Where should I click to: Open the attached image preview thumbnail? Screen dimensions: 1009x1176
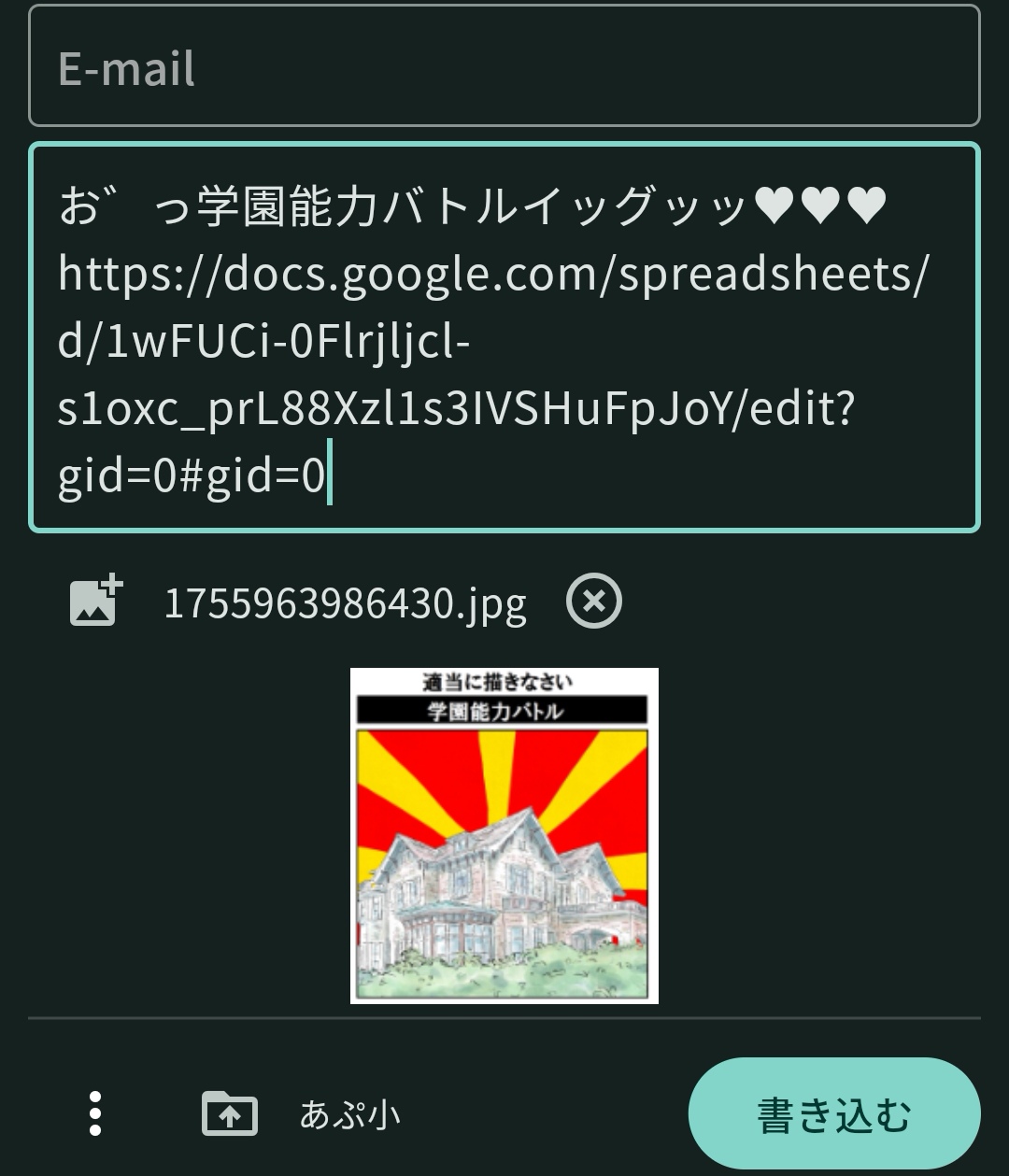[504, 835]
